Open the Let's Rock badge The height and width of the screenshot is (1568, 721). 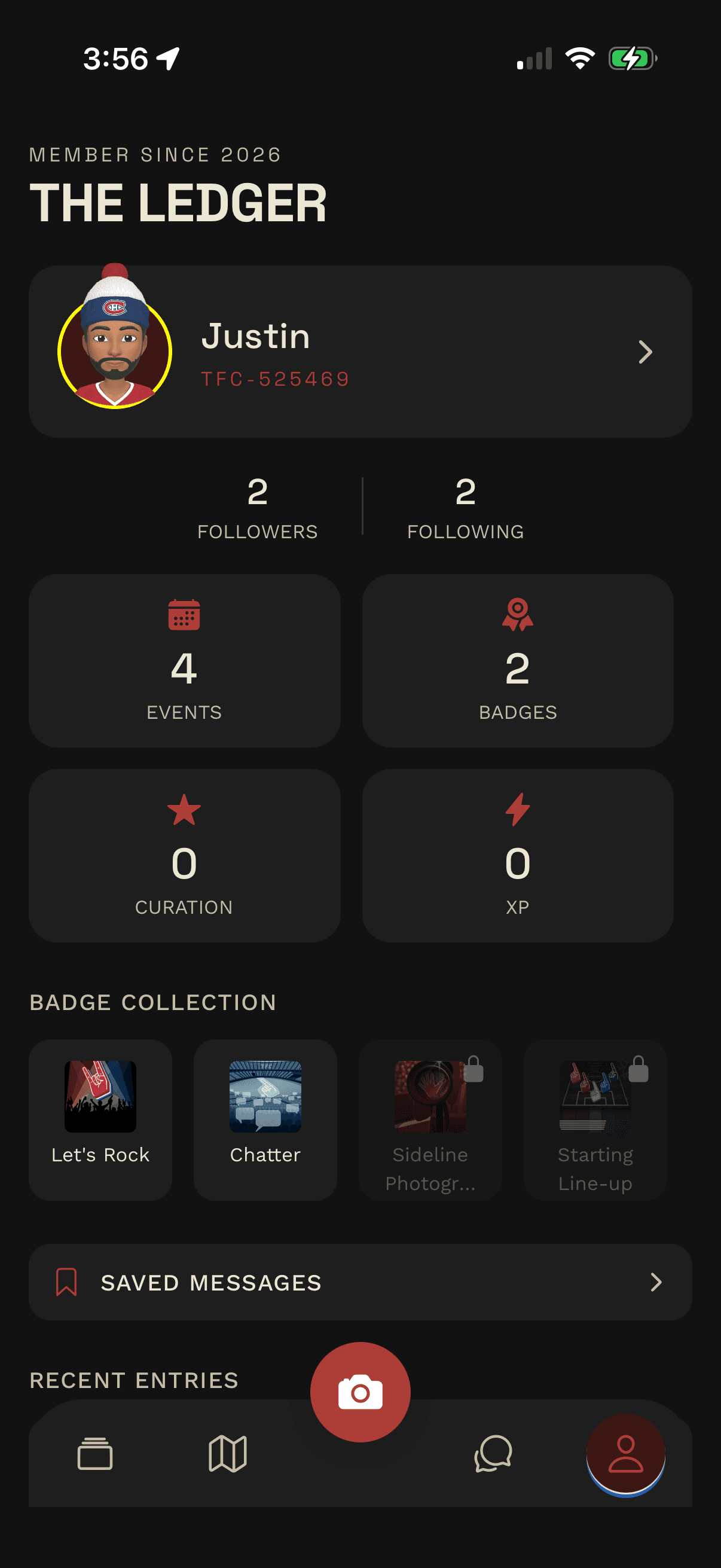pyautogui.click(x=100, y=1120)
